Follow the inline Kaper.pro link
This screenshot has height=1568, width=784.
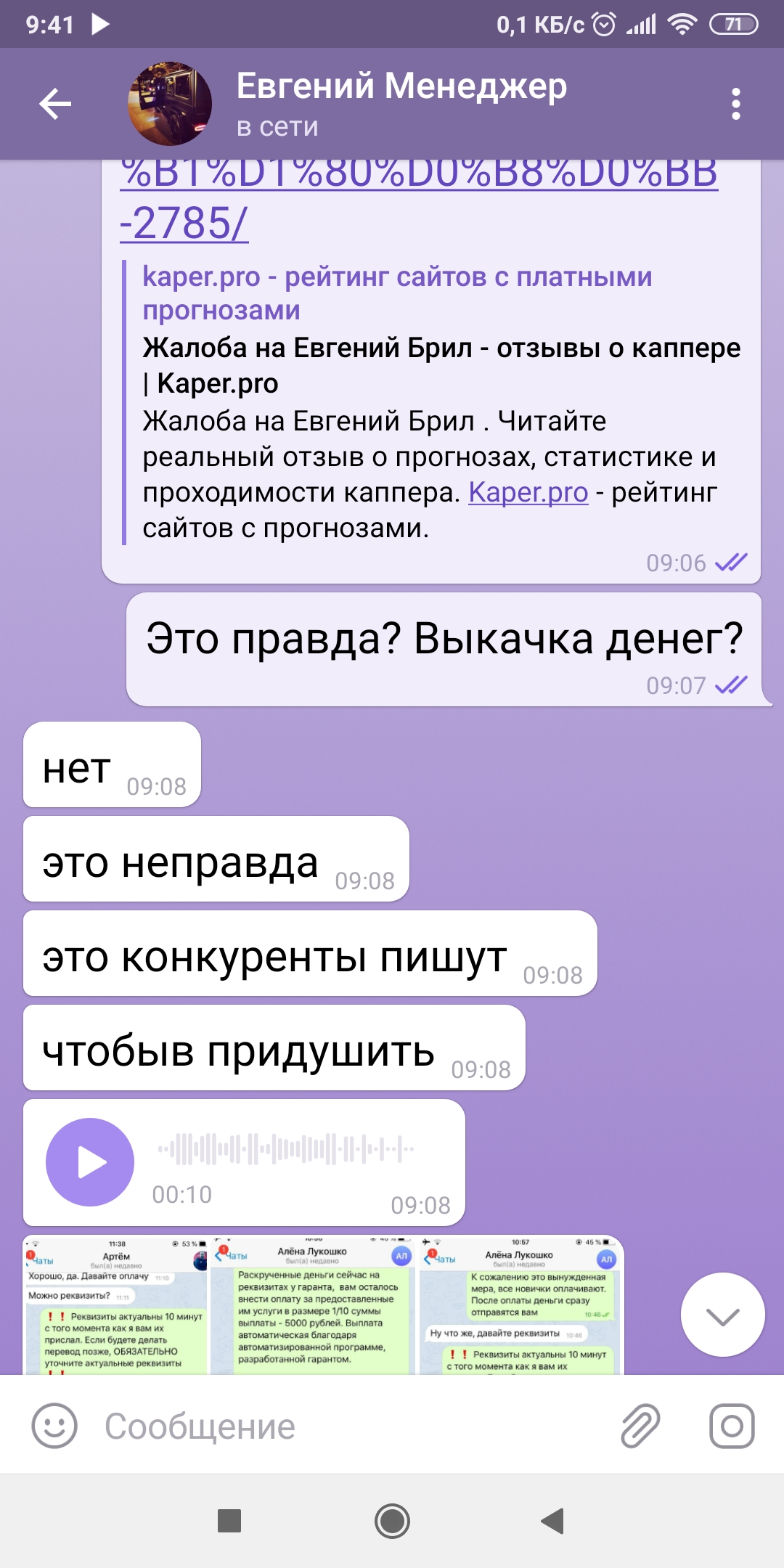point(528,492)
